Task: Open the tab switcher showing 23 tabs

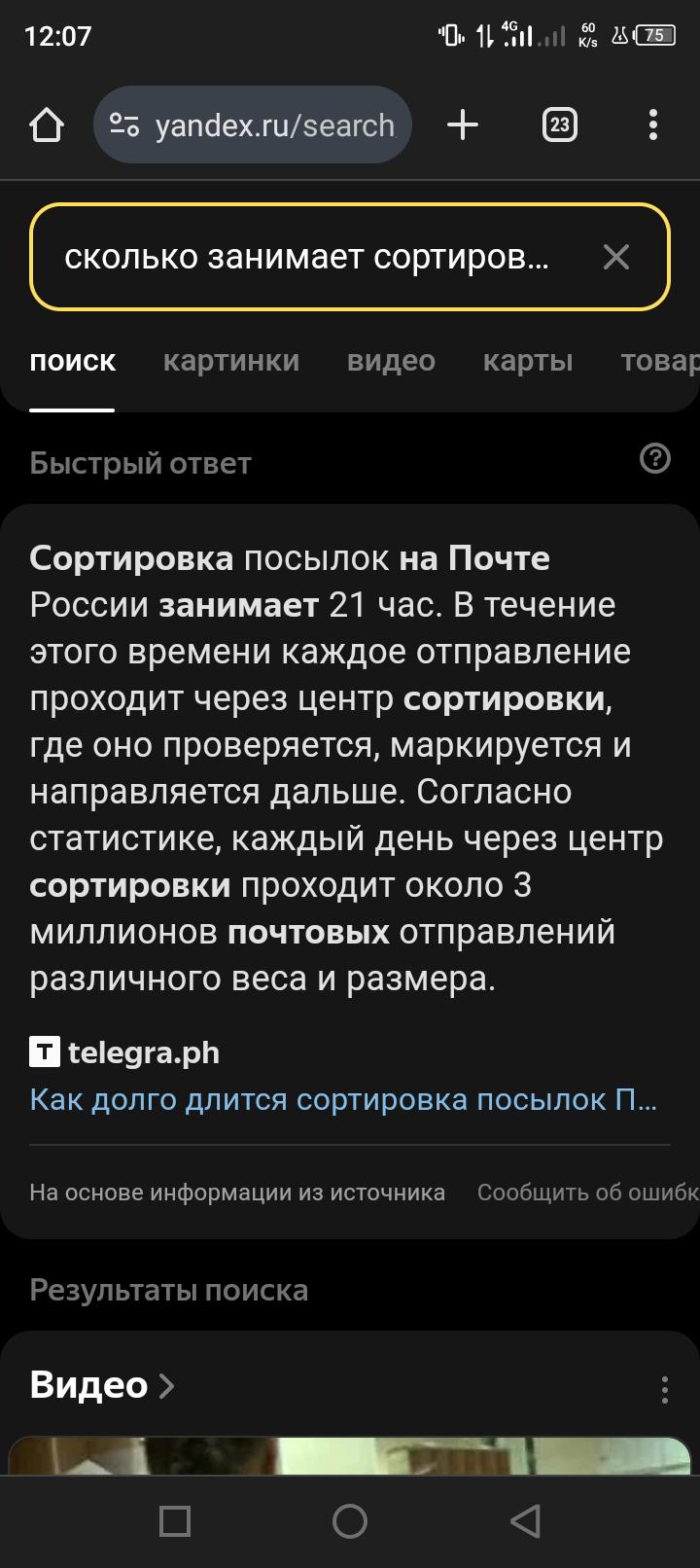Action: (x=559, y=125)
